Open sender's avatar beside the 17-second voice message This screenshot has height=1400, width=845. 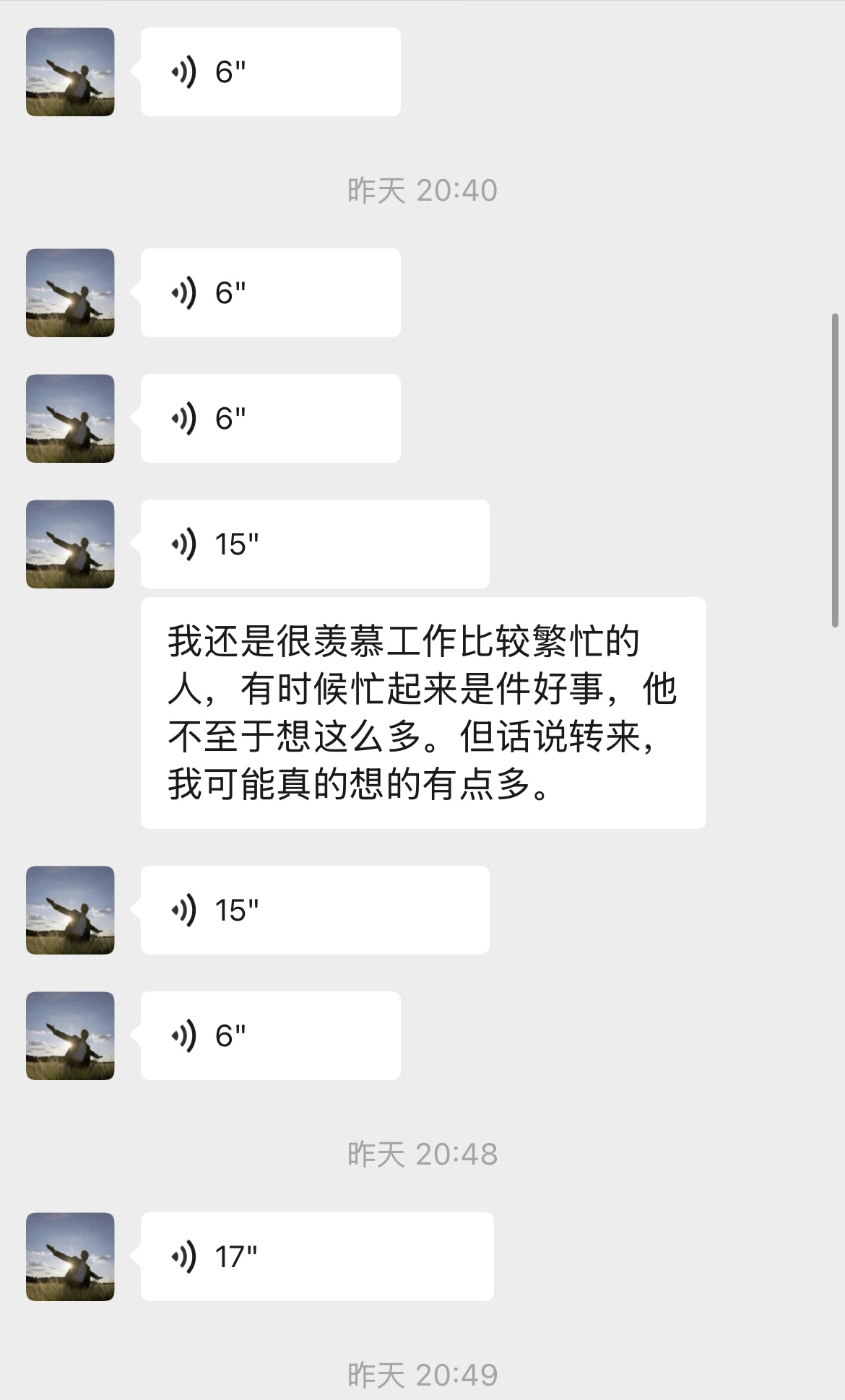[70, 1256]
